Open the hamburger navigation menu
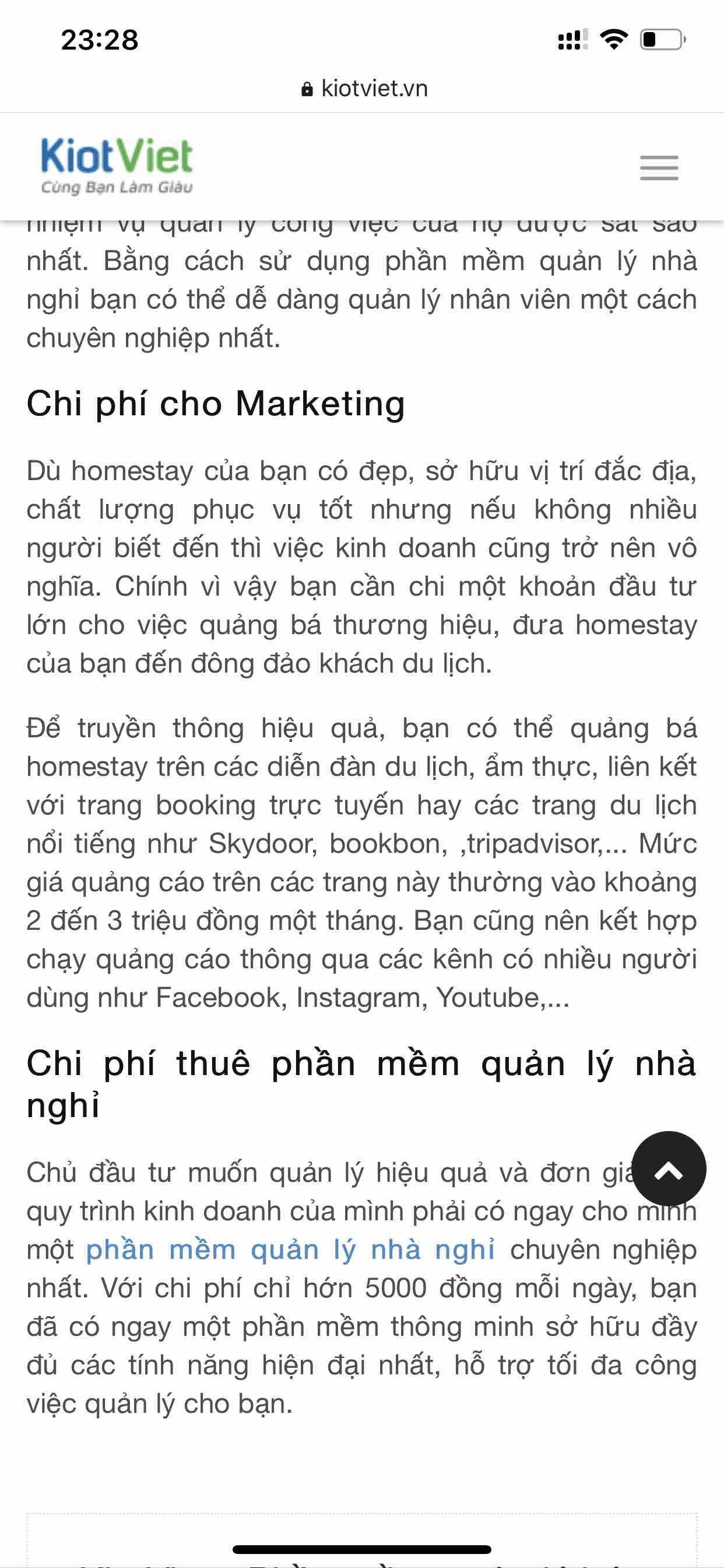724x1568 pixels. pyautogui.click(x=659, y=168)
